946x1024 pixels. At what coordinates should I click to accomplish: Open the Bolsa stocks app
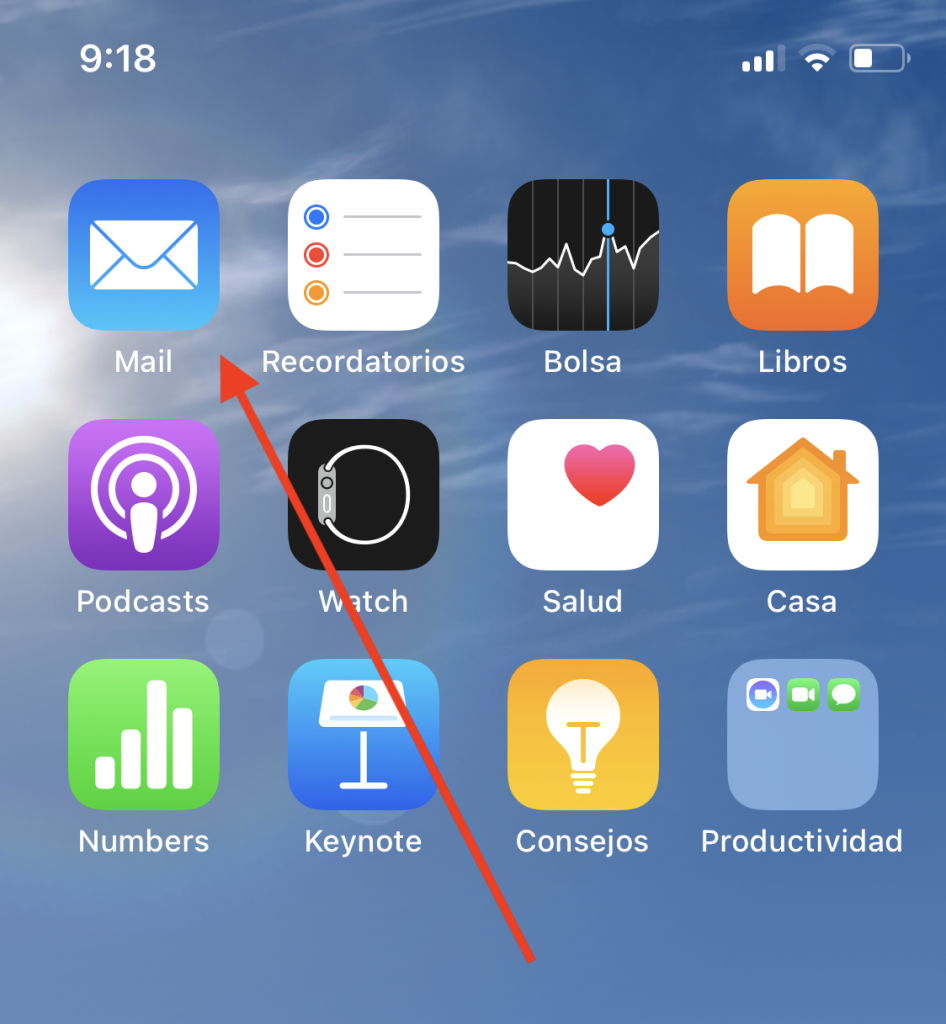click(x=583, y=255)
